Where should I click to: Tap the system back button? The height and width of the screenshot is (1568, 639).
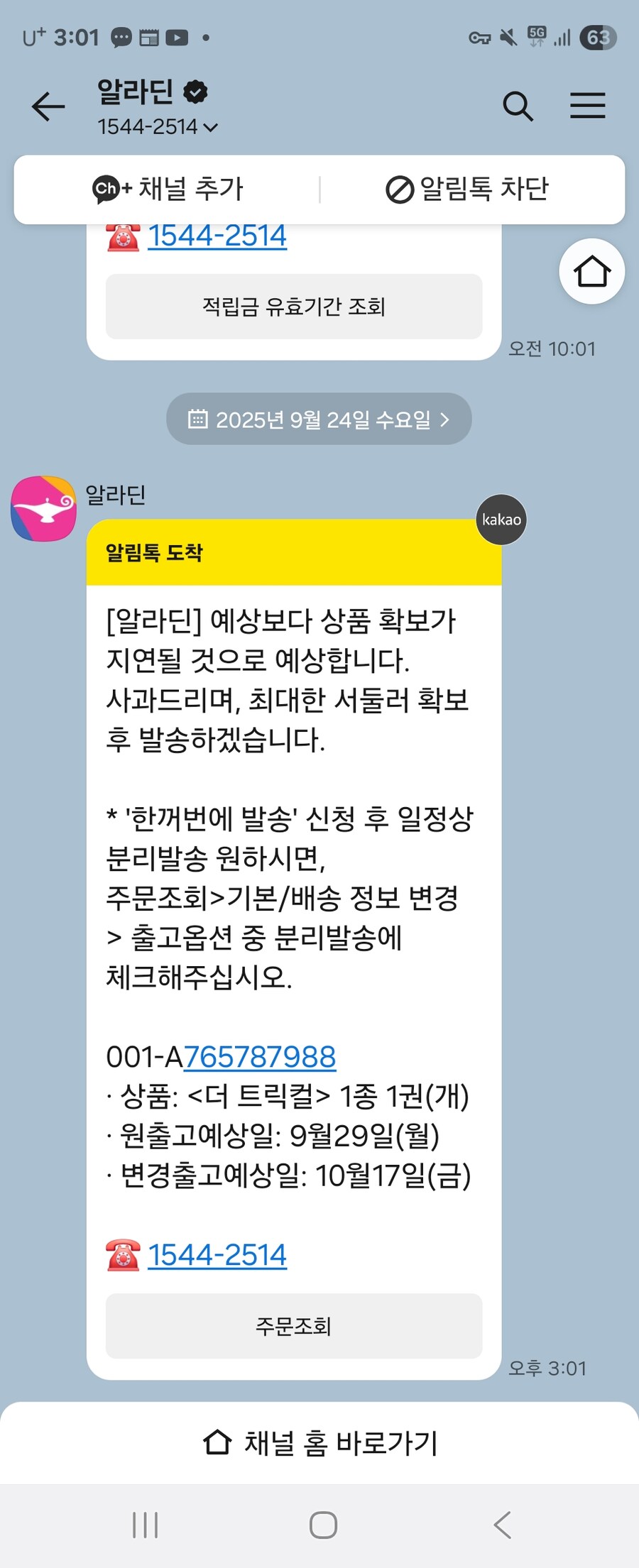click(x=502, y=1525)
